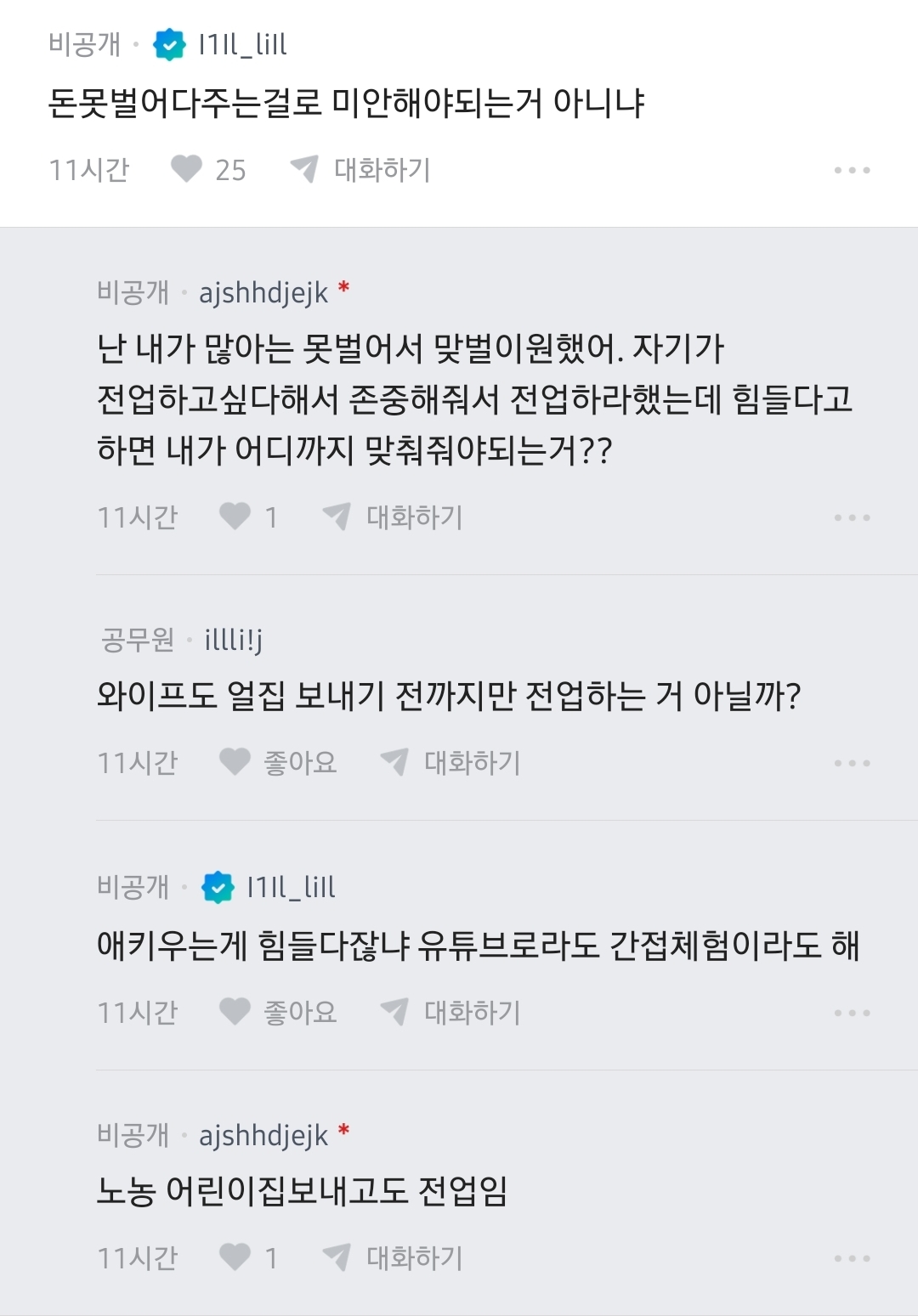Tap 대화하기 under the 와이프도 얼집 reply

pyautogui.click(x=450, y=762)
